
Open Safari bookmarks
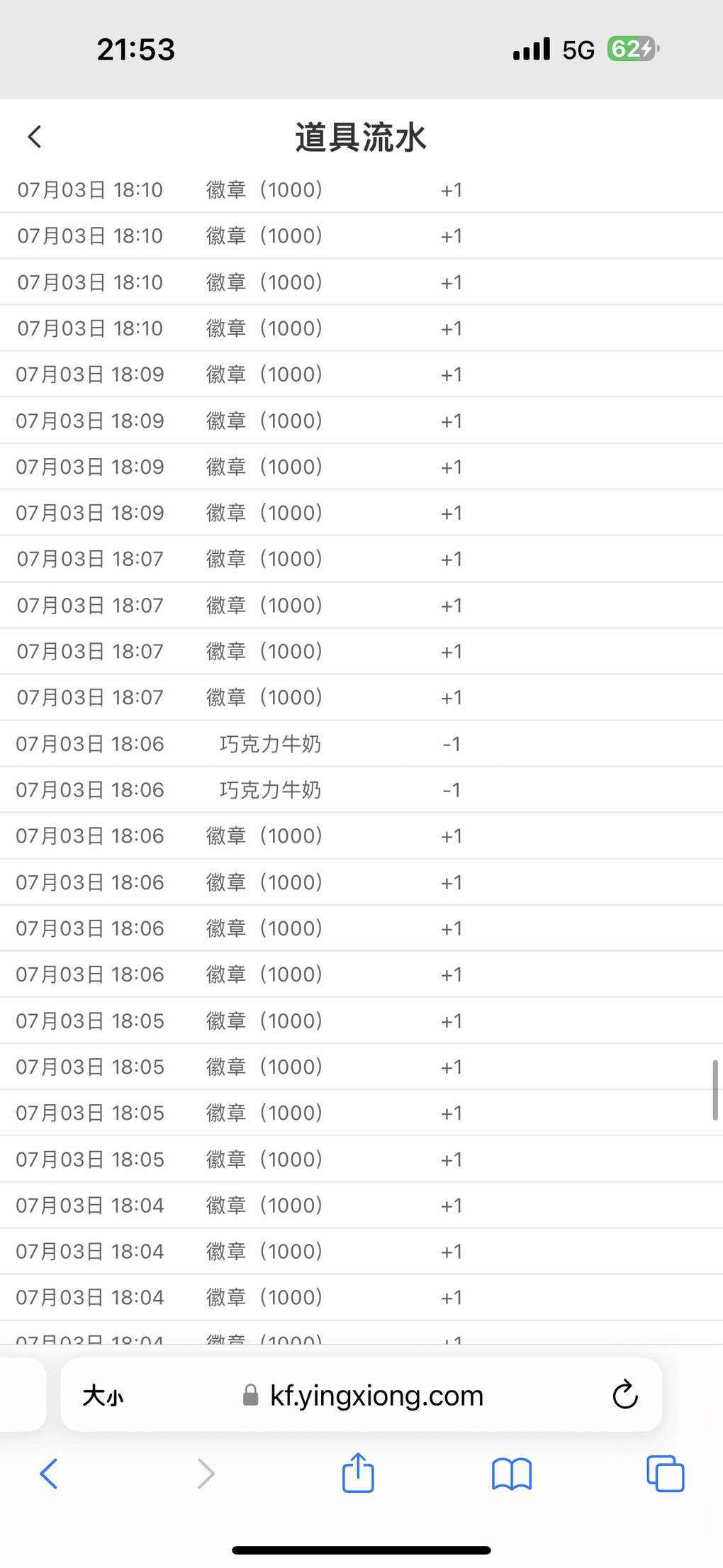point(511,1474)
